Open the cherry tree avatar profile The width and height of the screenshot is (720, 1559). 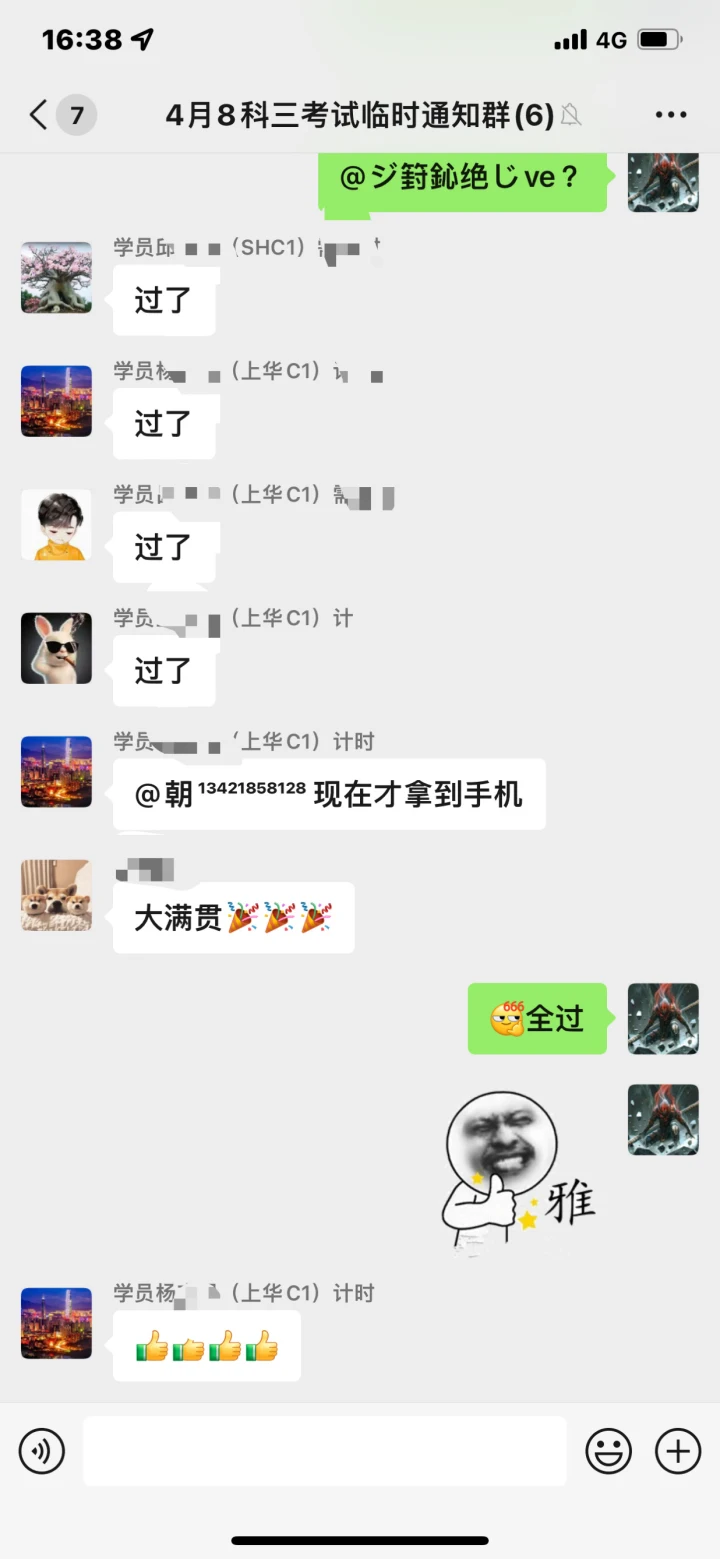click(56, 278)
